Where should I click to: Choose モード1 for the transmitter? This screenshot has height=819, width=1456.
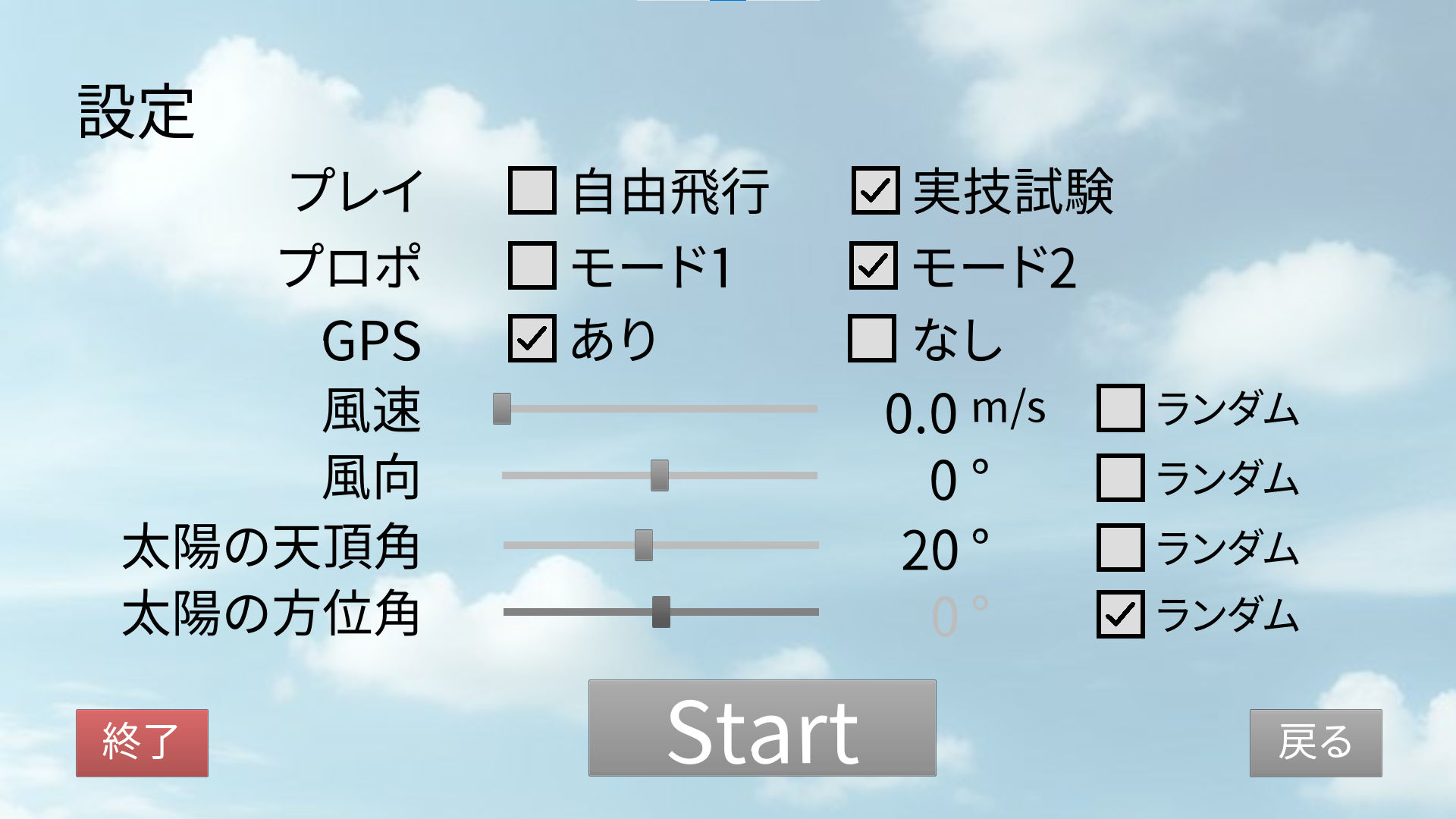(532, 265)
